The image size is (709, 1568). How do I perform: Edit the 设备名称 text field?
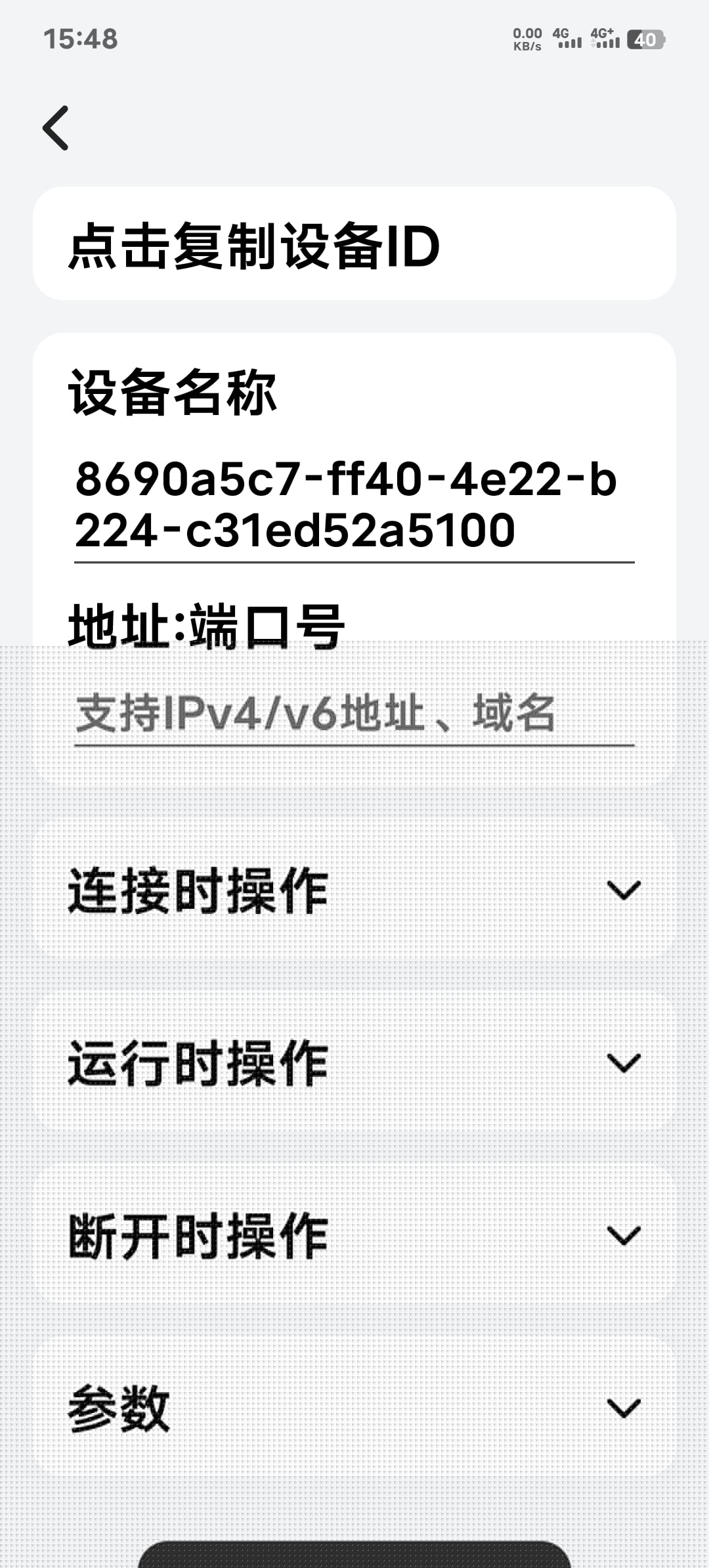tap(353, 504)
